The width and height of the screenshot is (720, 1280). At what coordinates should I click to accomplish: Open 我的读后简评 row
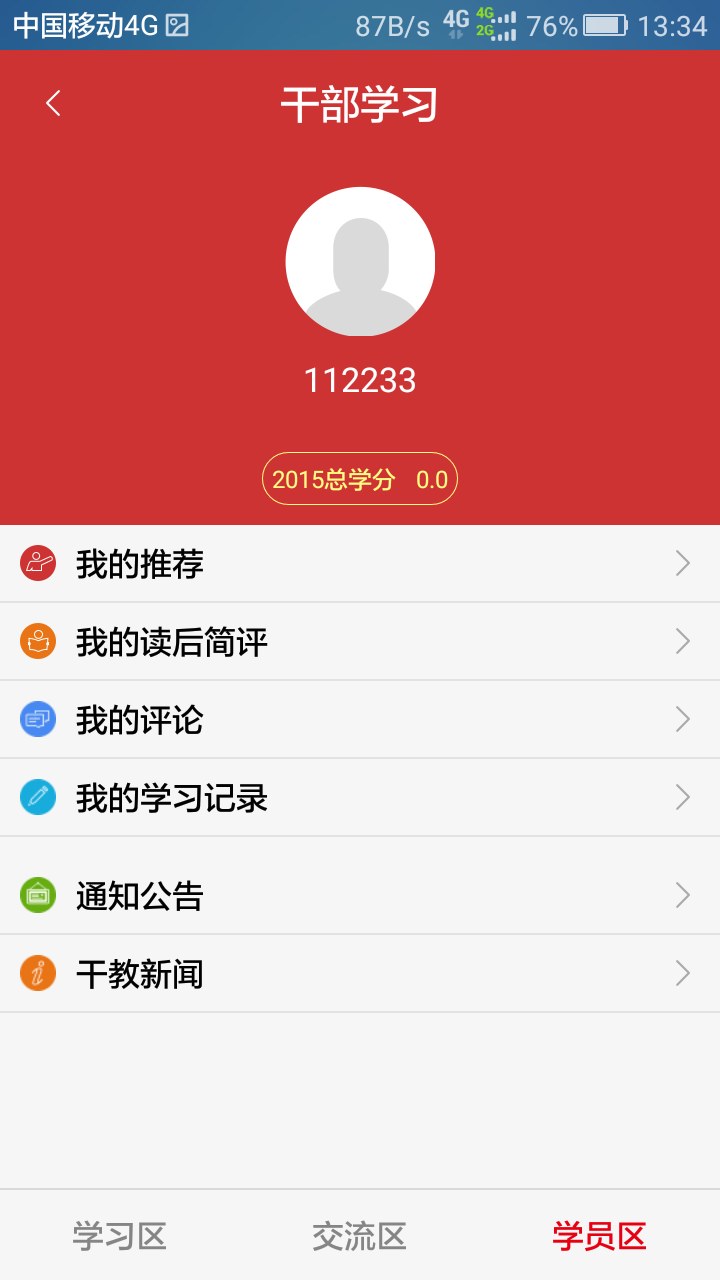(x=360, y=642)
